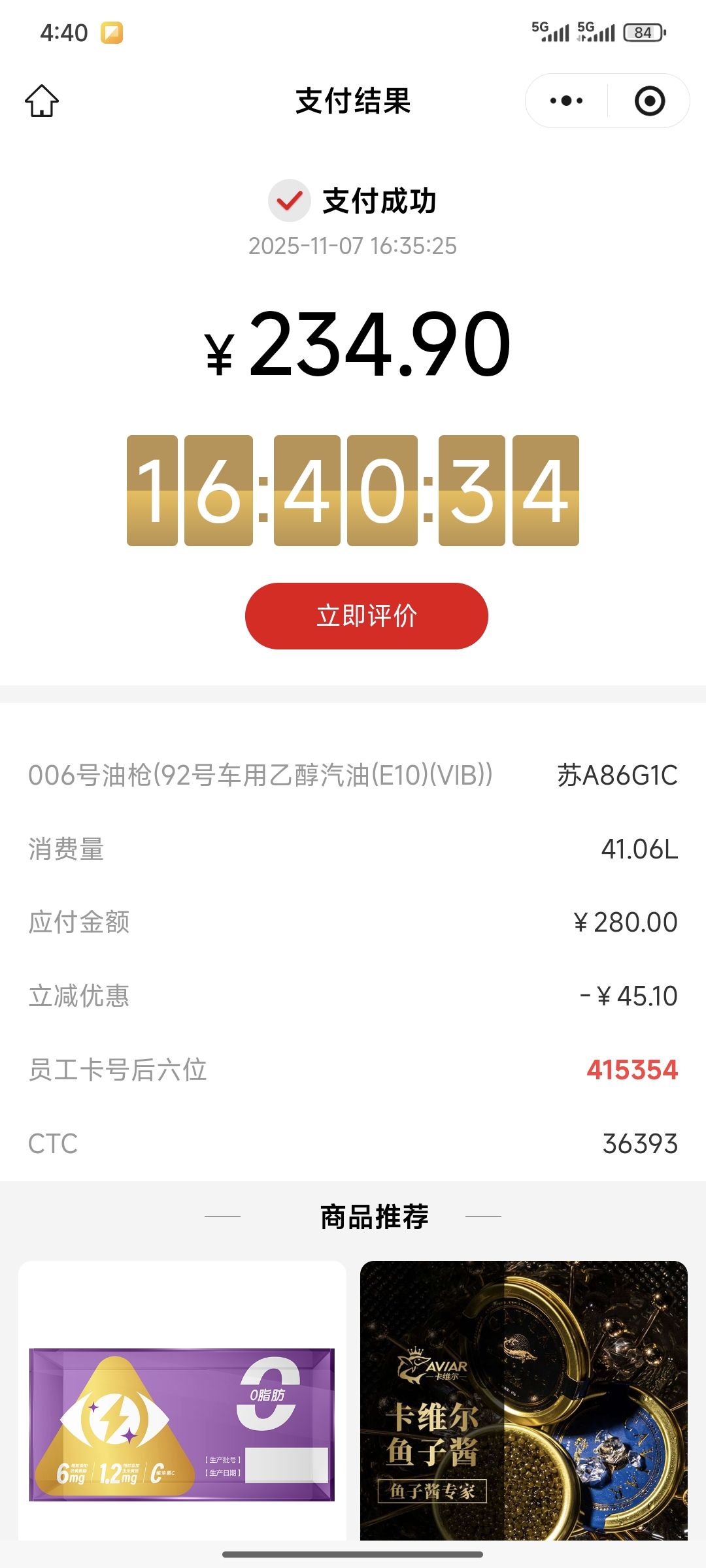The image size is (706, 1568).
Task: Open the purple 0脂肪 product card
Action: click(x=182, y=1405)
